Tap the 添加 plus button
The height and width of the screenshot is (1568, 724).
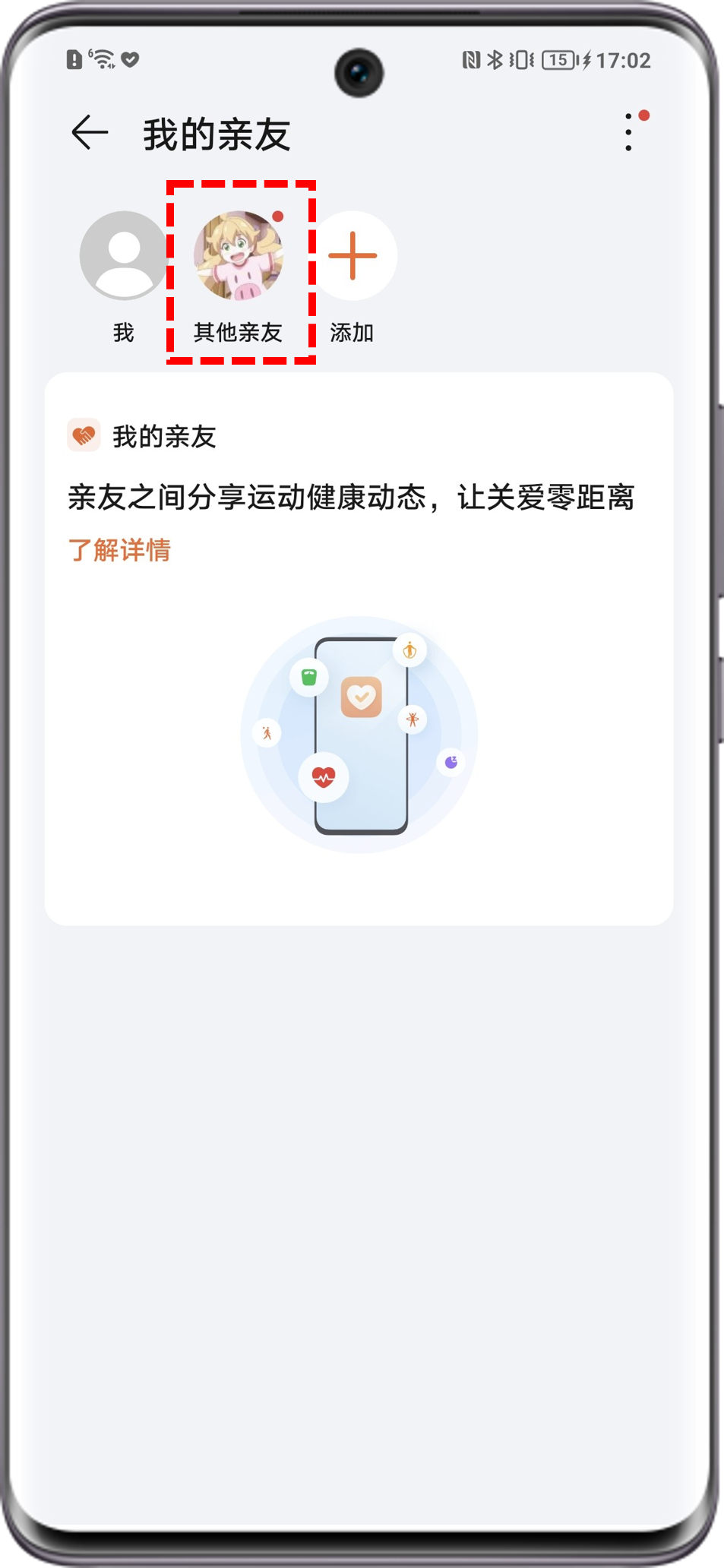click(353, 256)
